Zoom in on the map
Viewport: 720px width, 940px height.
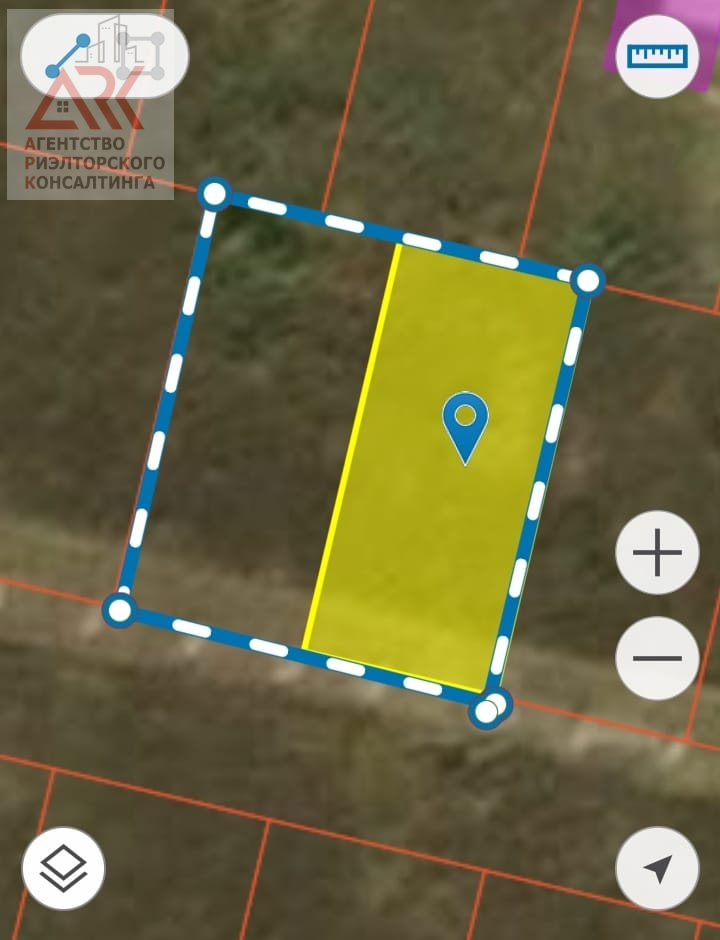click(x=657, y=552)
